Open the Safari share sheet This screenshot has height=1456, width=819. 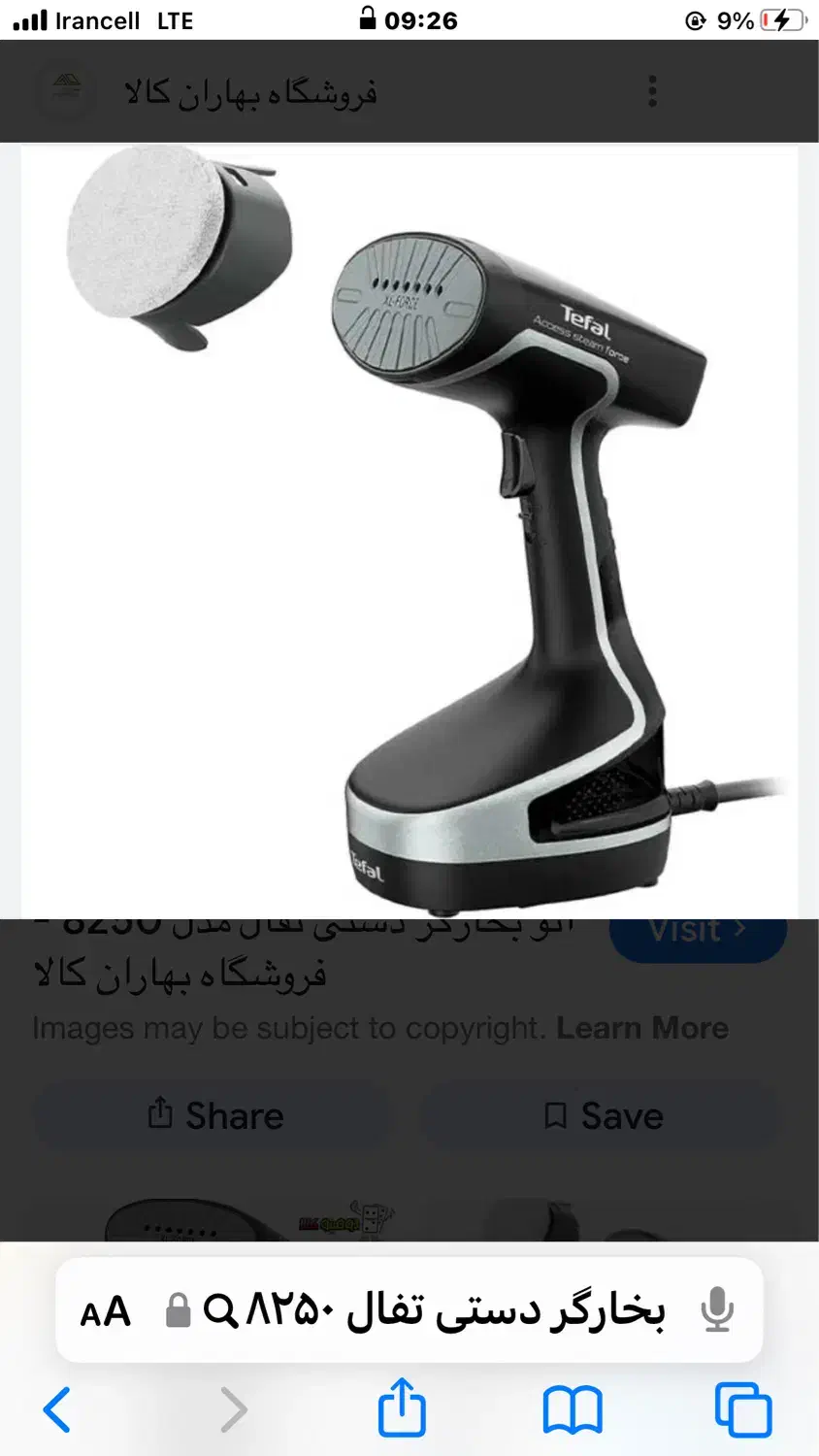402,1407
